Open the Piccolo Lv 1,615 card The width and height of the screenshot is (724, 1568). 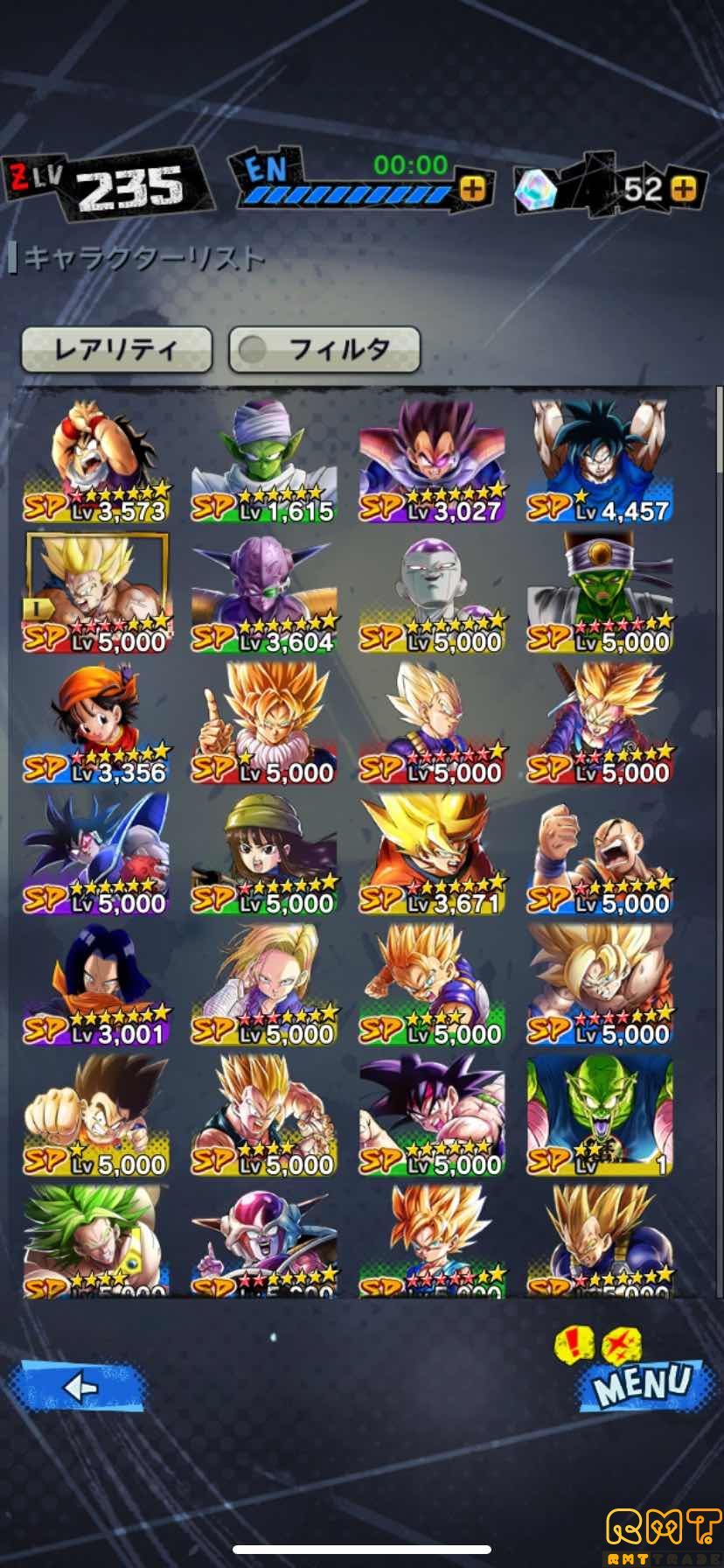point(264,462)
